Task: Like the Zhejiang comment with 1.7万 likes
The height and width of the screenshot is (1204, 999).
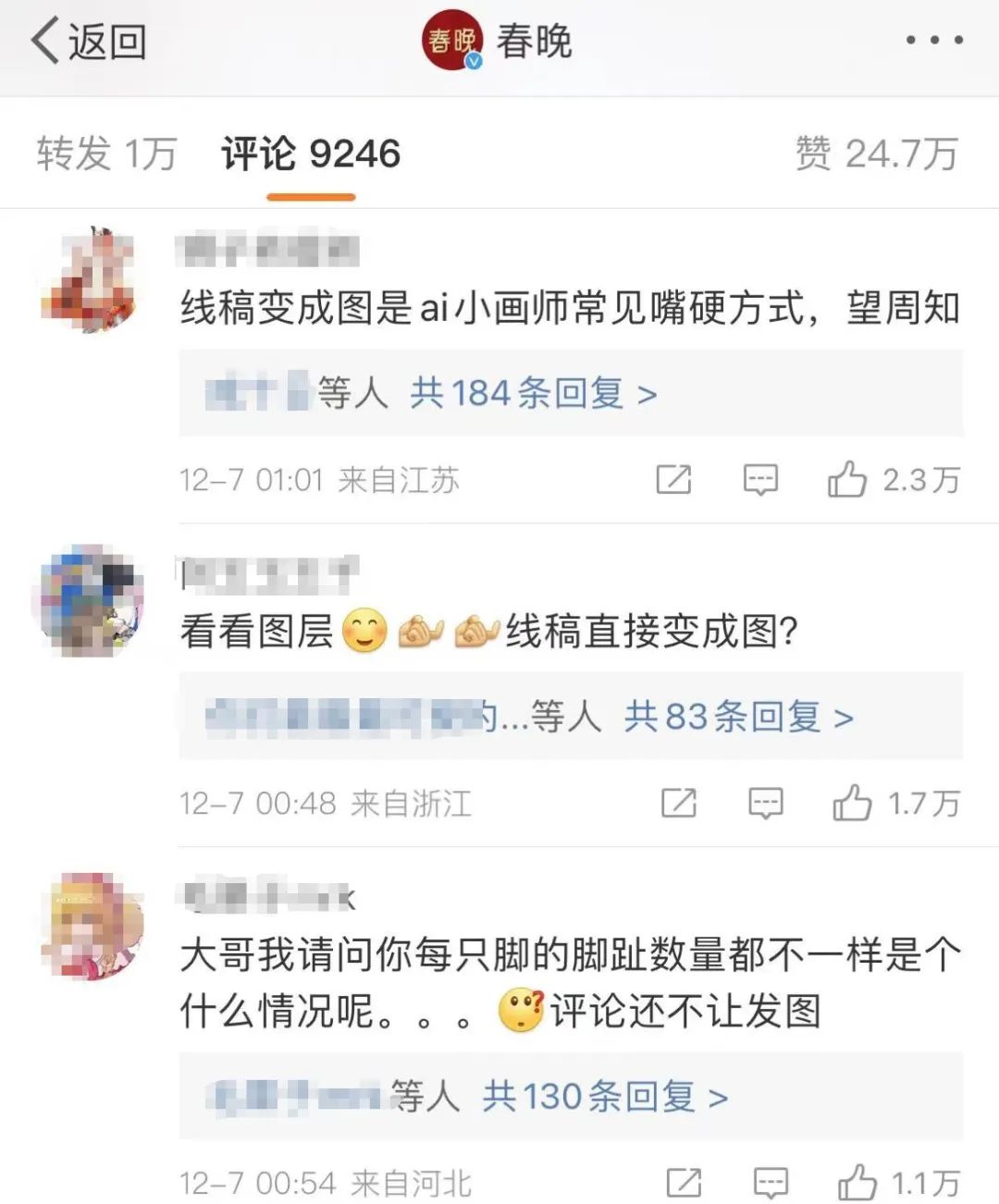Action: click(x=852, y=804)
